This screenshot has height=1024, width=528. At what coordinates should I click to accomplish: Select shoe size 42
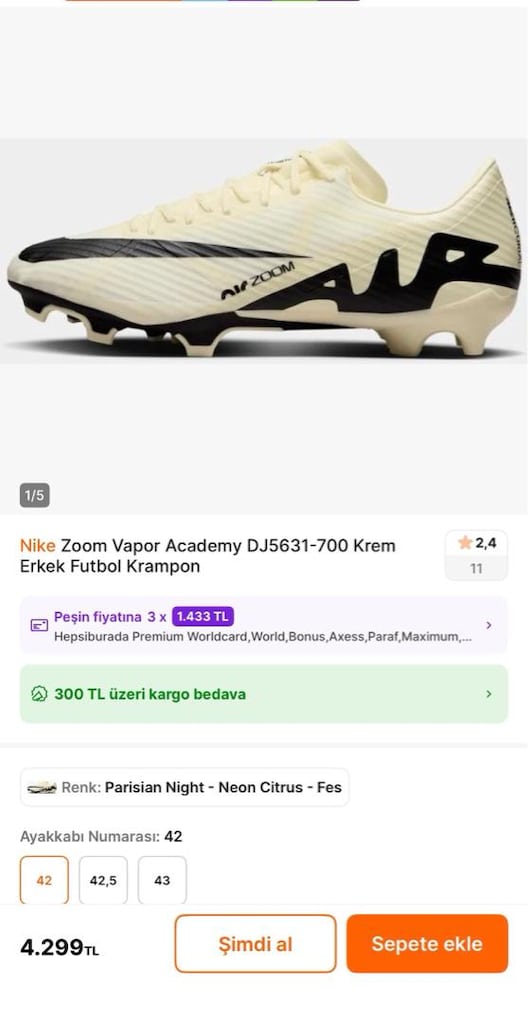pyautogui.click(x=44, y=880)
